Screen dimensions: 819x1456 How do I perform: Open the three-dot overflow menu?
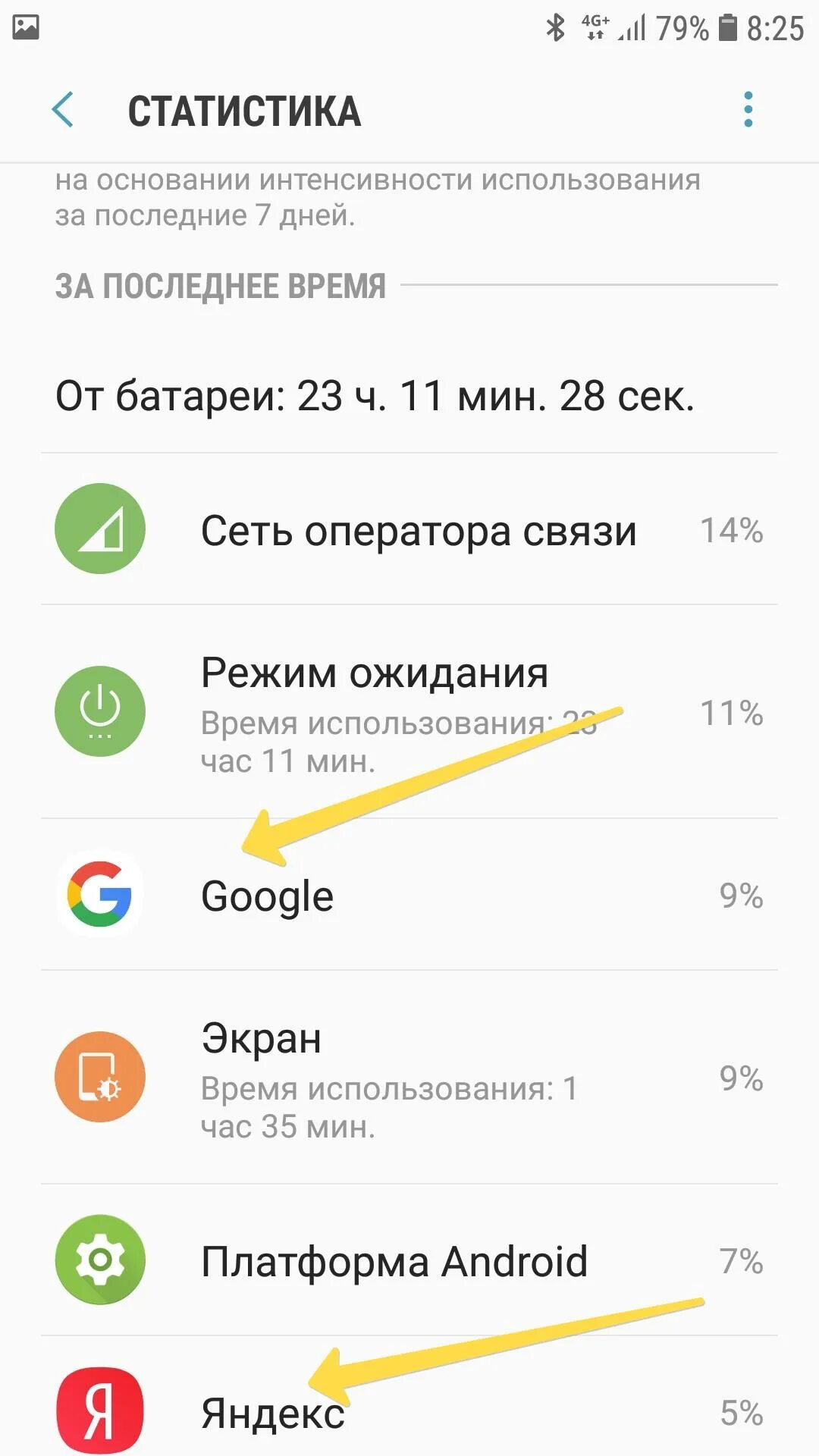click(748, 110)
